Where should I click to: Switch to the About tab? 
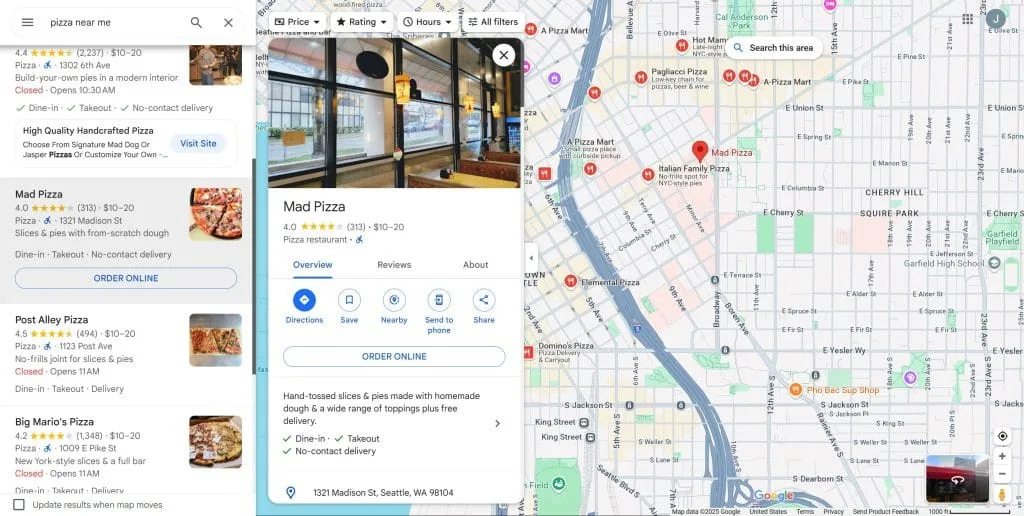click(475, 265)
